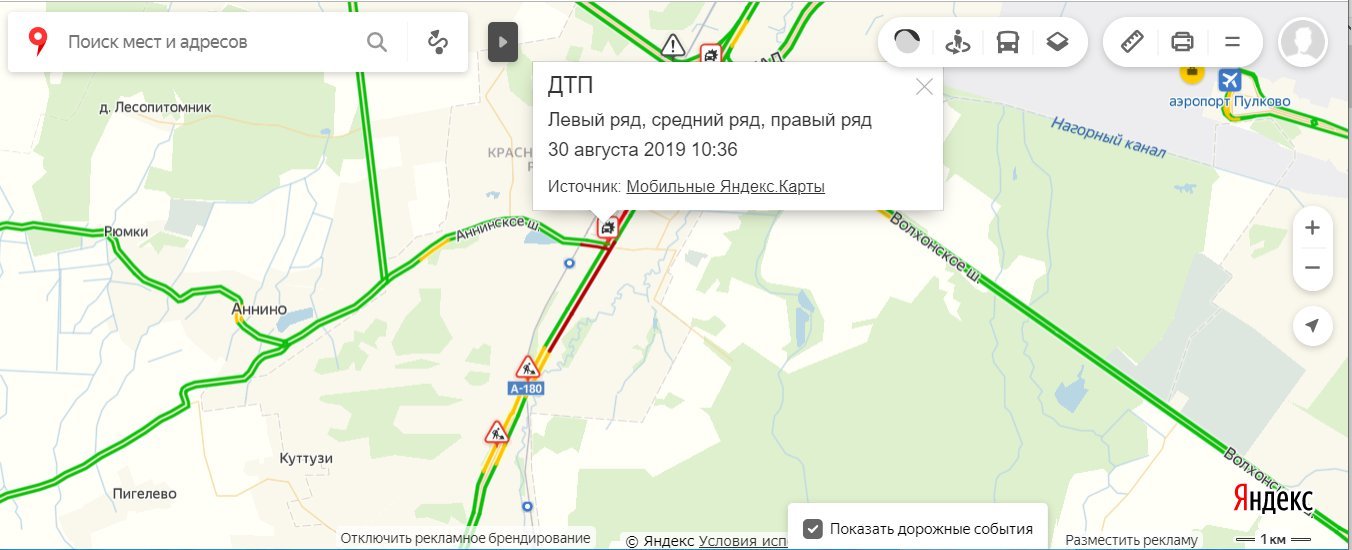Open the user profile avatar

tap(1303, 42)
